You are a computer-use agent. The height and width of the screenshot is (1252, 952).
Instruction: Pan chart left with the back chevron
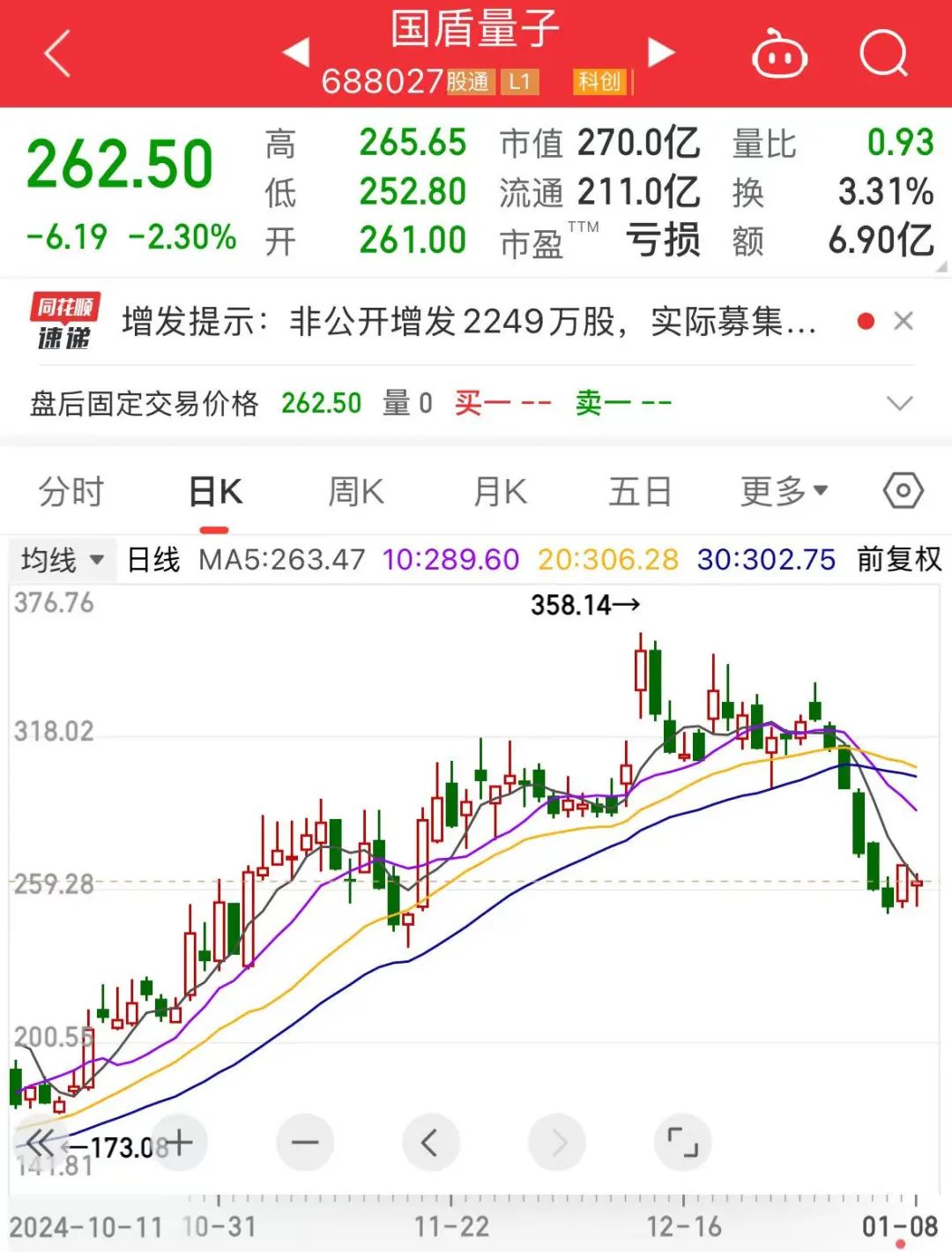point(431,1141)
